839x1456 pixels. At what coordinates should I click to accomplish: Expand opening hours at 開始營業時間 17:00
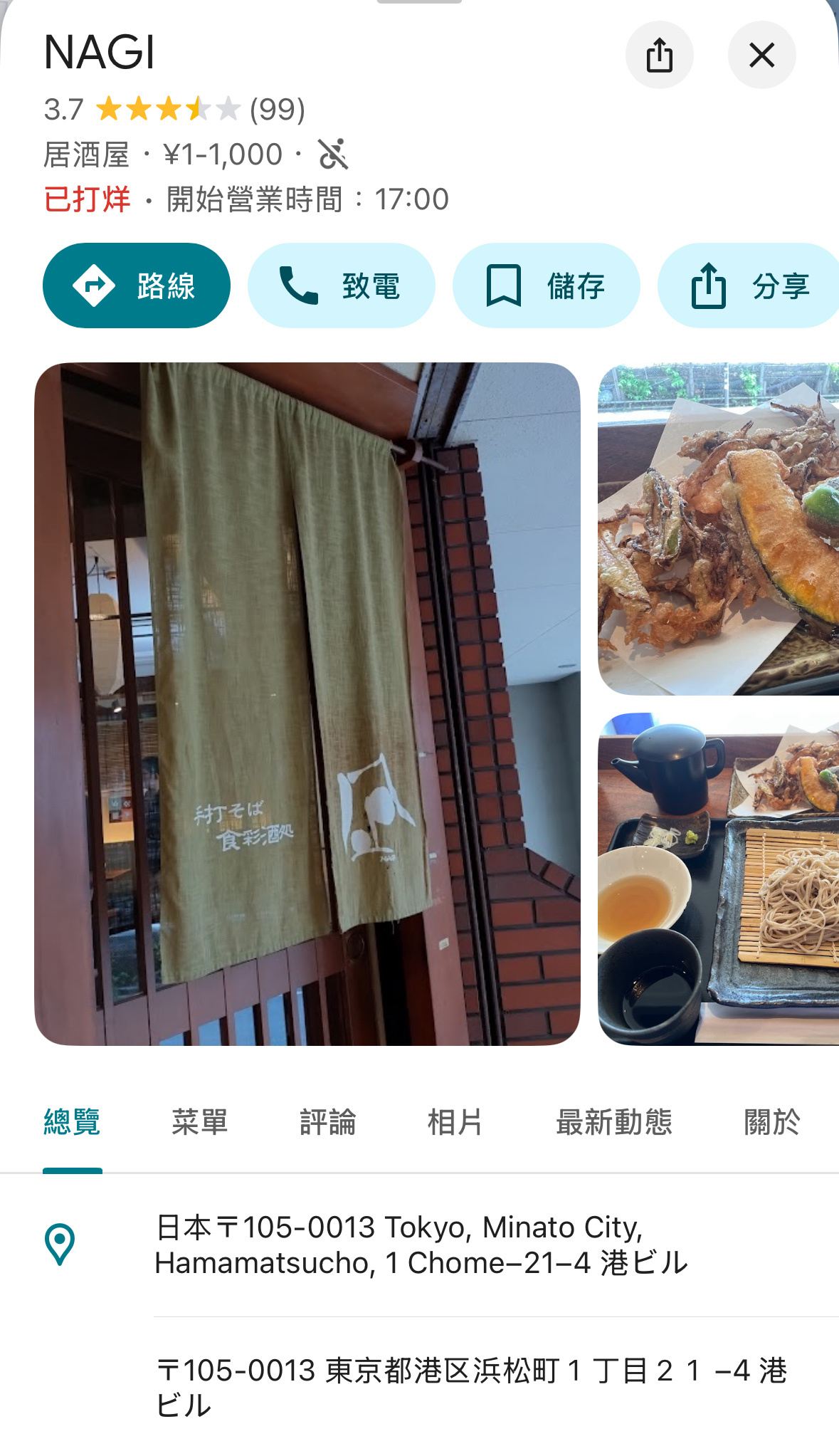click(x=306, y=199)
